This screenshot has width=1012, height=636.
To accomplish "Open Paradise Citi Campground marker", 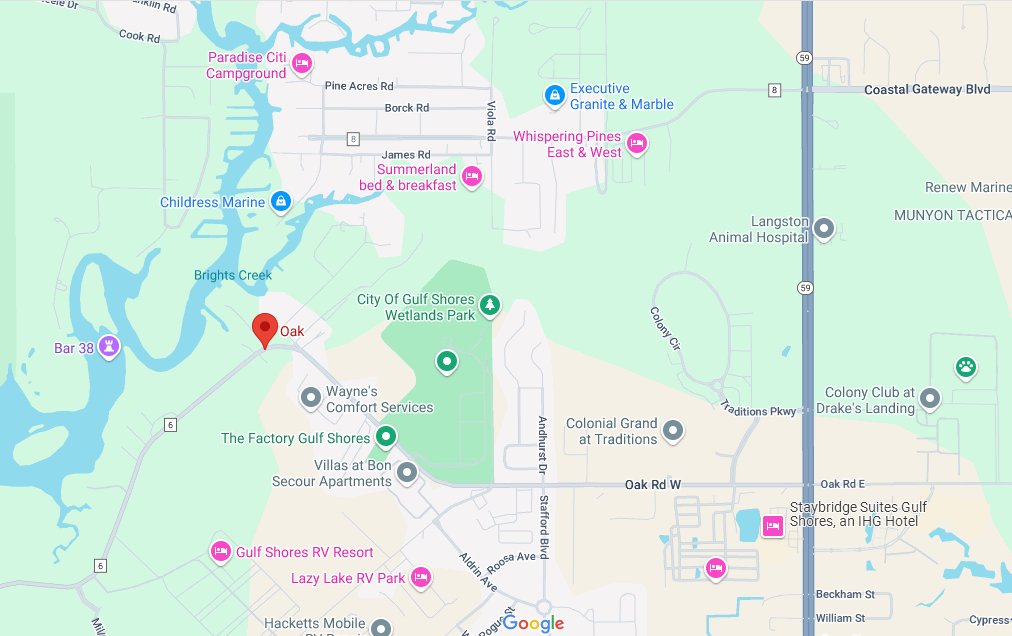I will point(303,65).
